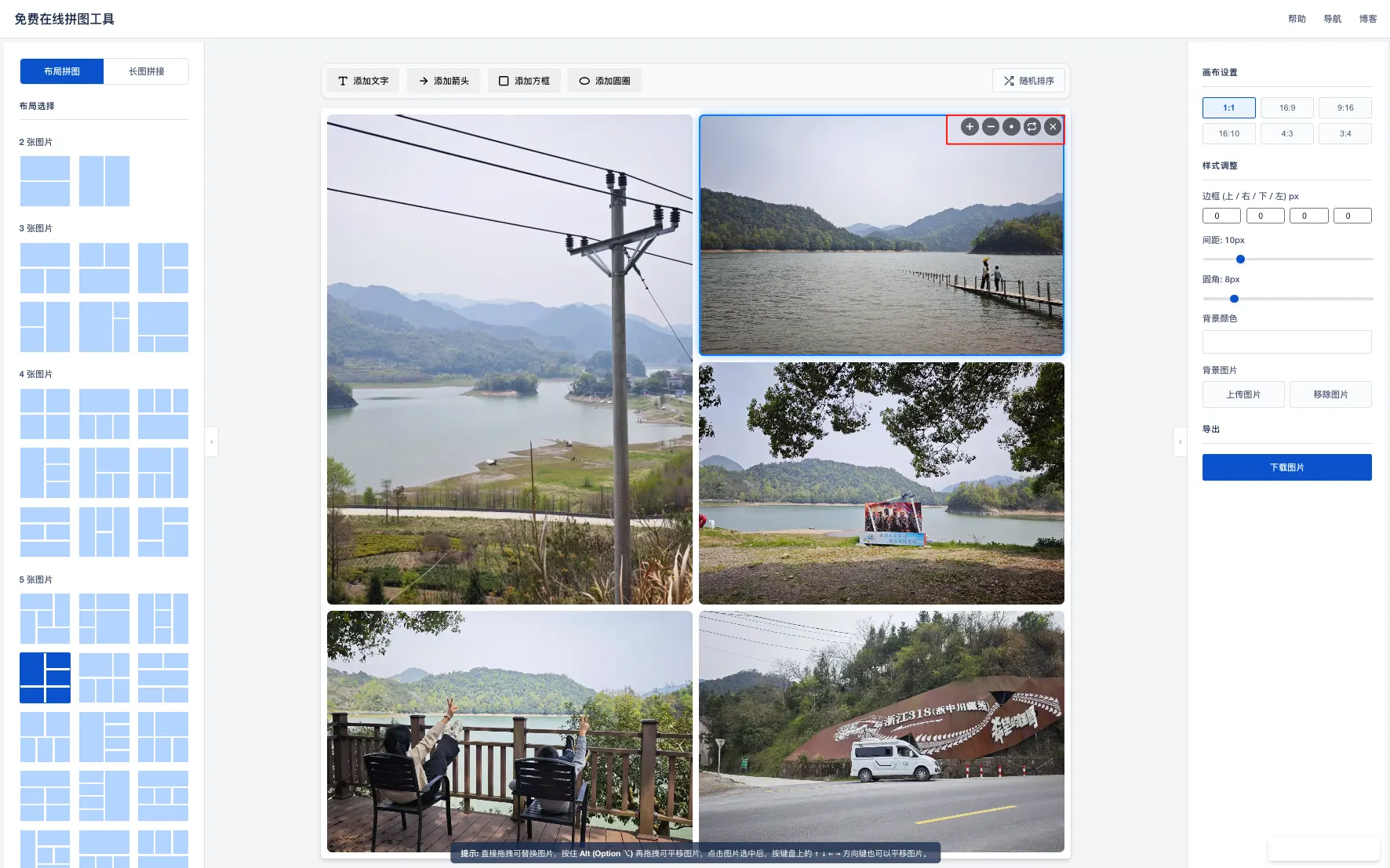The height and width of the screenshot is (868, 1390).
Task: Replace the selected photo with swap icon
Action: click(x=1032, y=127)
